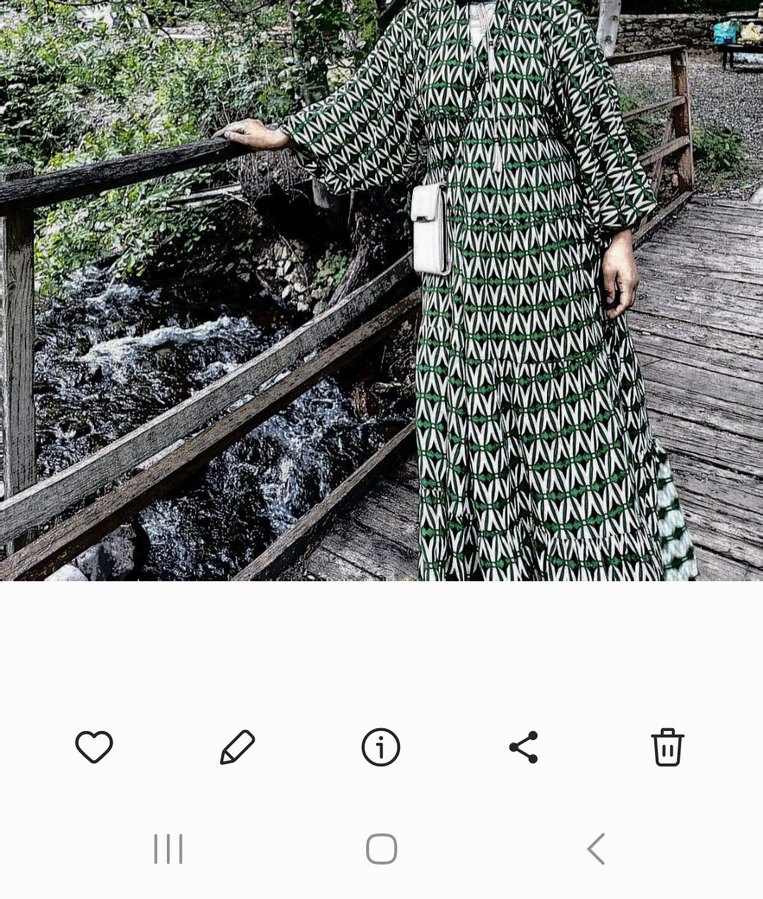Go back using the system back arrow
The height and width of the screenshot is (899, 763).
596,849
